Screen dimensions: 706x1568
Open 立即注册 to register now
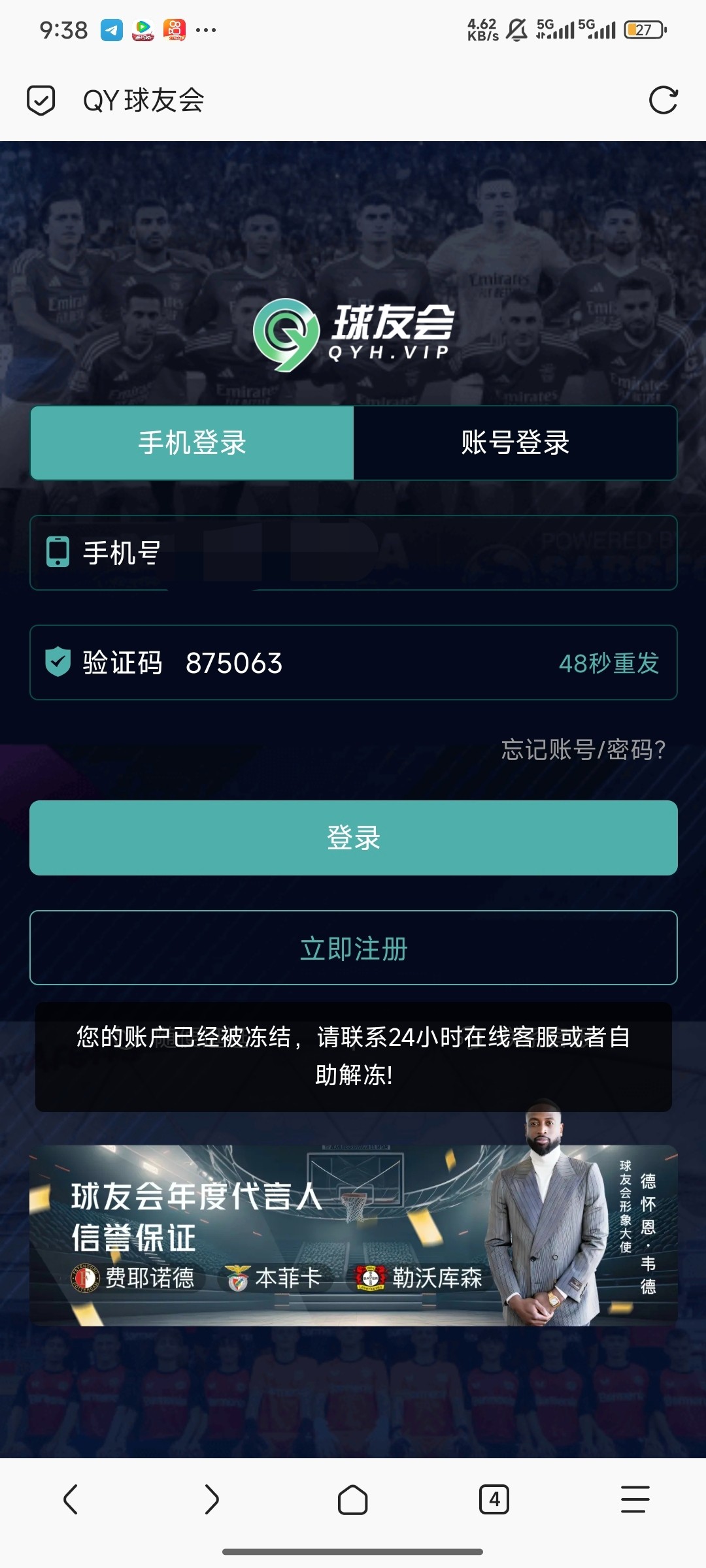pyautogui.click(x=353, y=948)
